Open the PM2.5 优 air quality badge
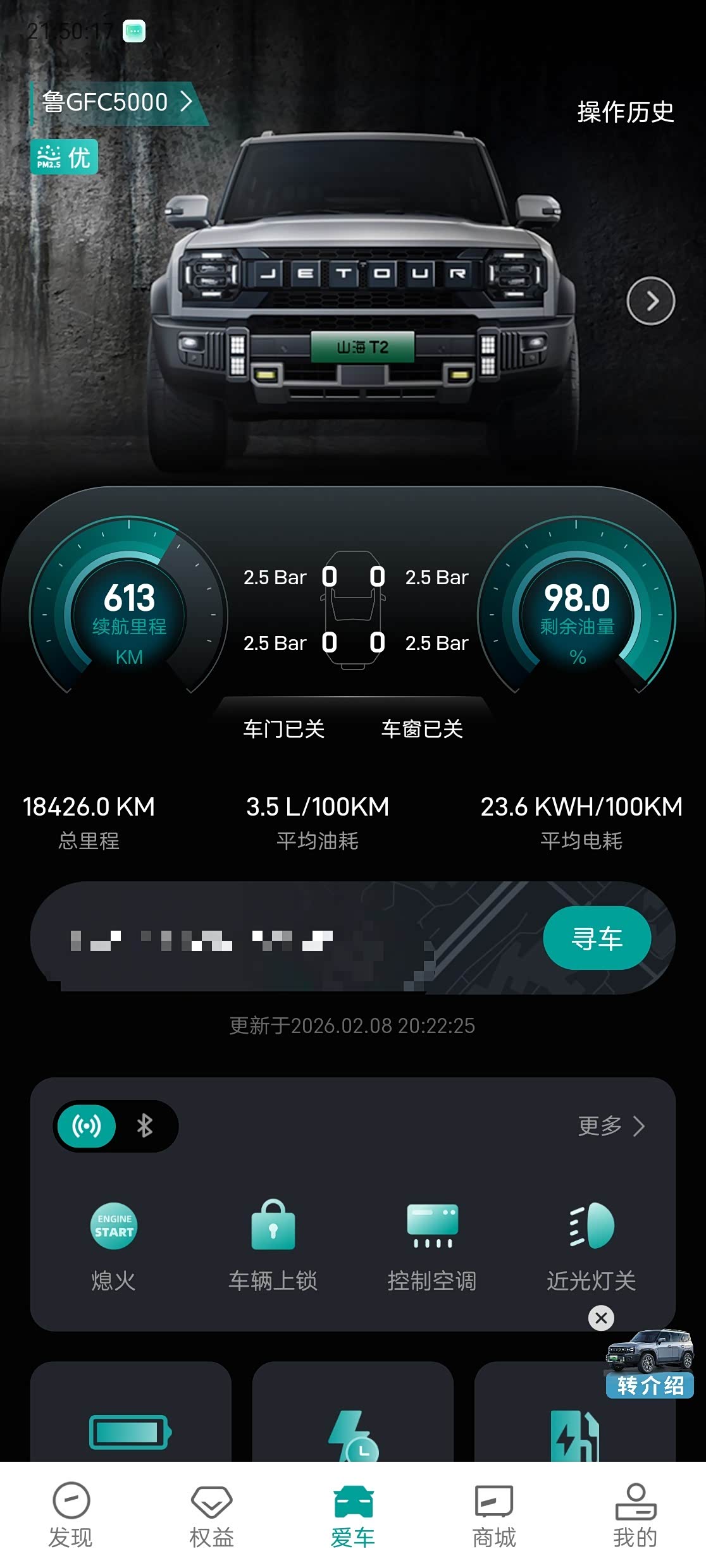The image size is (706, 1568). tap(65, 157)
